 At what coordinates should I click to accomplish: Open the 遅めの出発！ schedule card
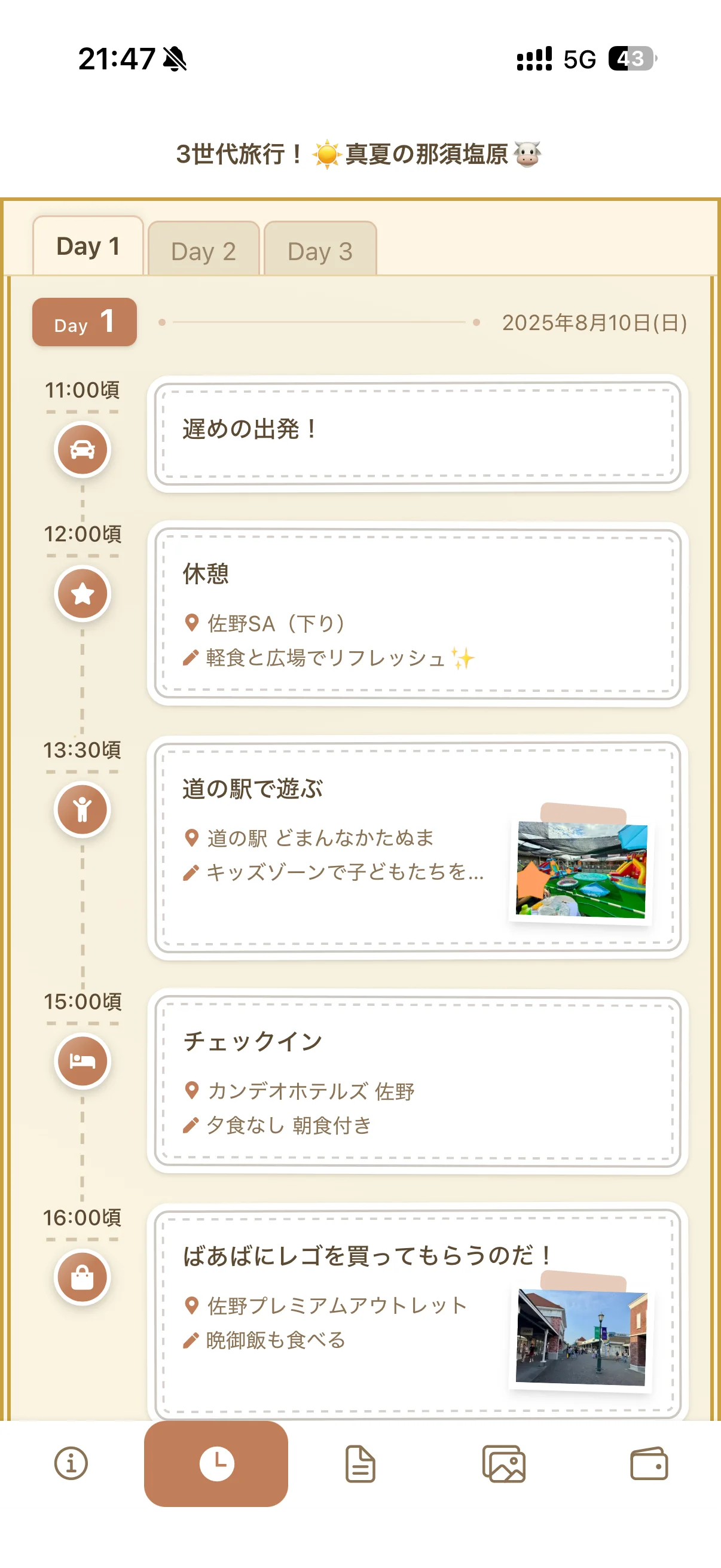point(417,432)
